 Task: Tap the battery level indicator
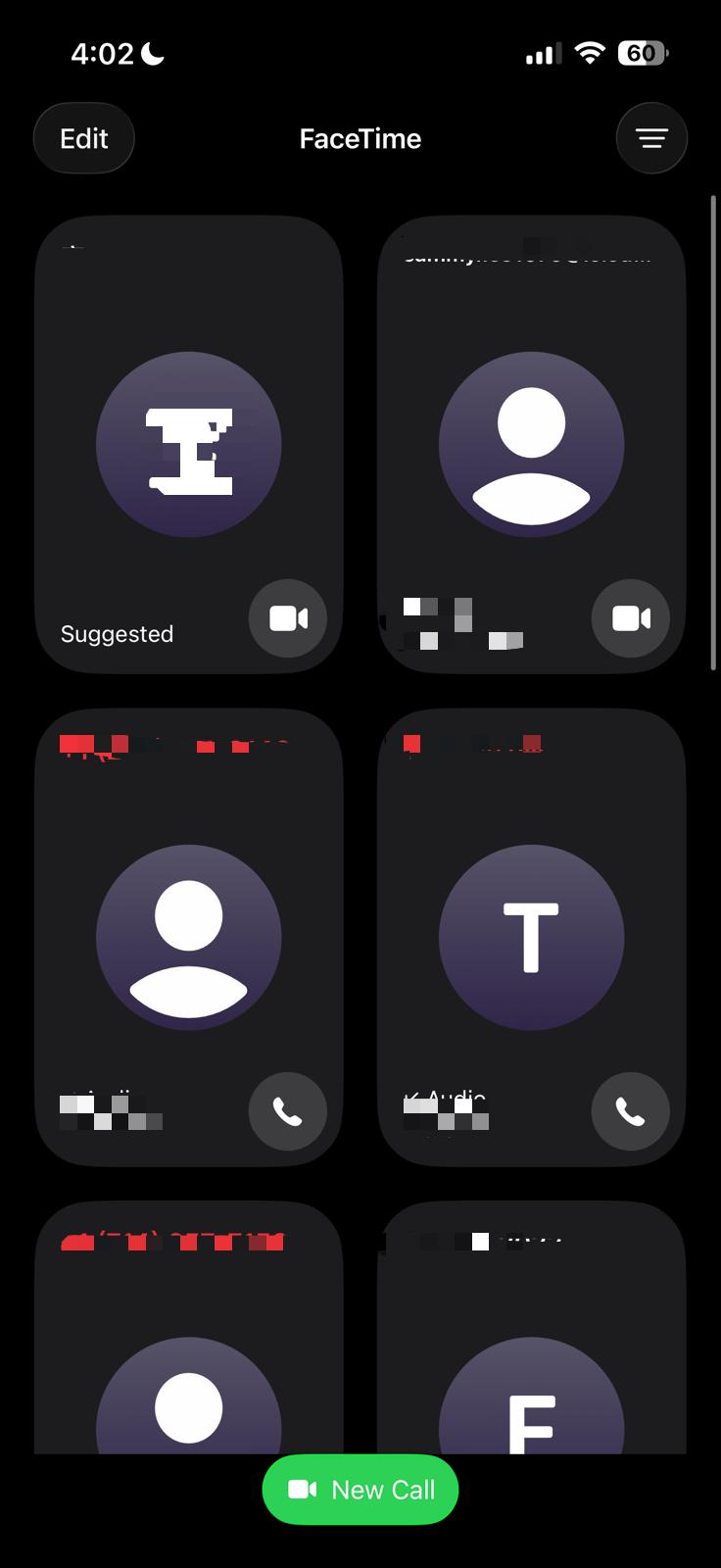642,53
